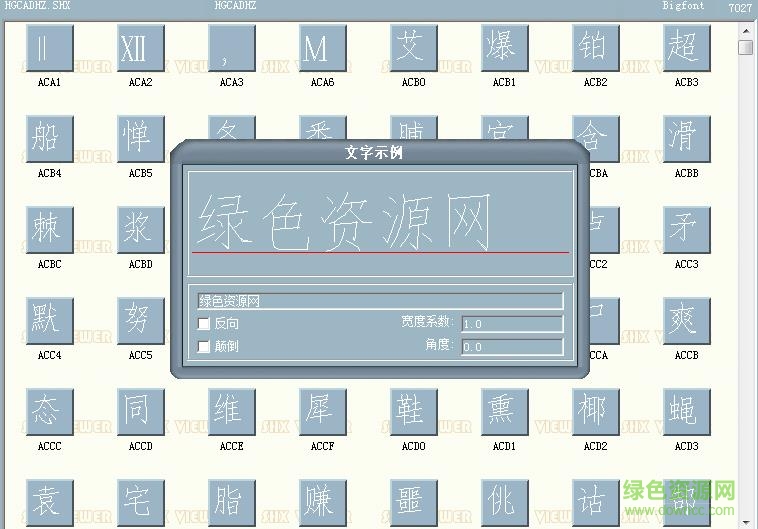Screen dimensions: 758x529
Task: Open glyph tile ACA2
Action: (x=140, y=48)
